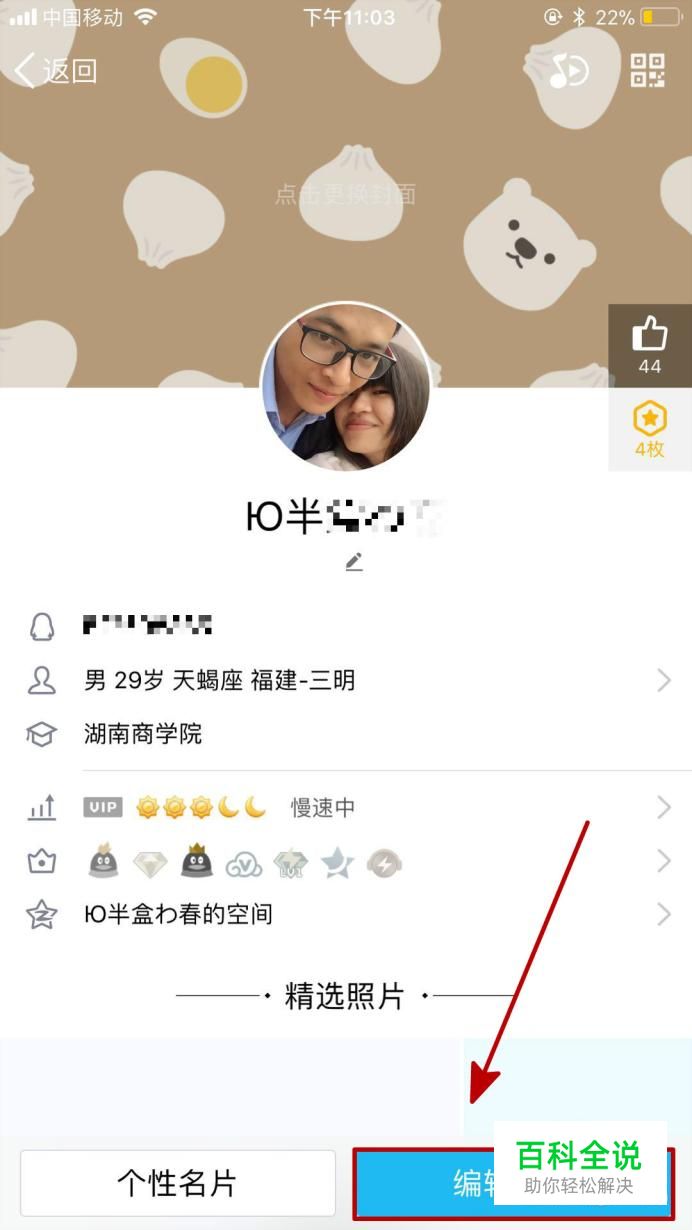Viewport: 692px width, 1230px height.
Task: Tap the 个性名片 button
Action: [178, 1183]
